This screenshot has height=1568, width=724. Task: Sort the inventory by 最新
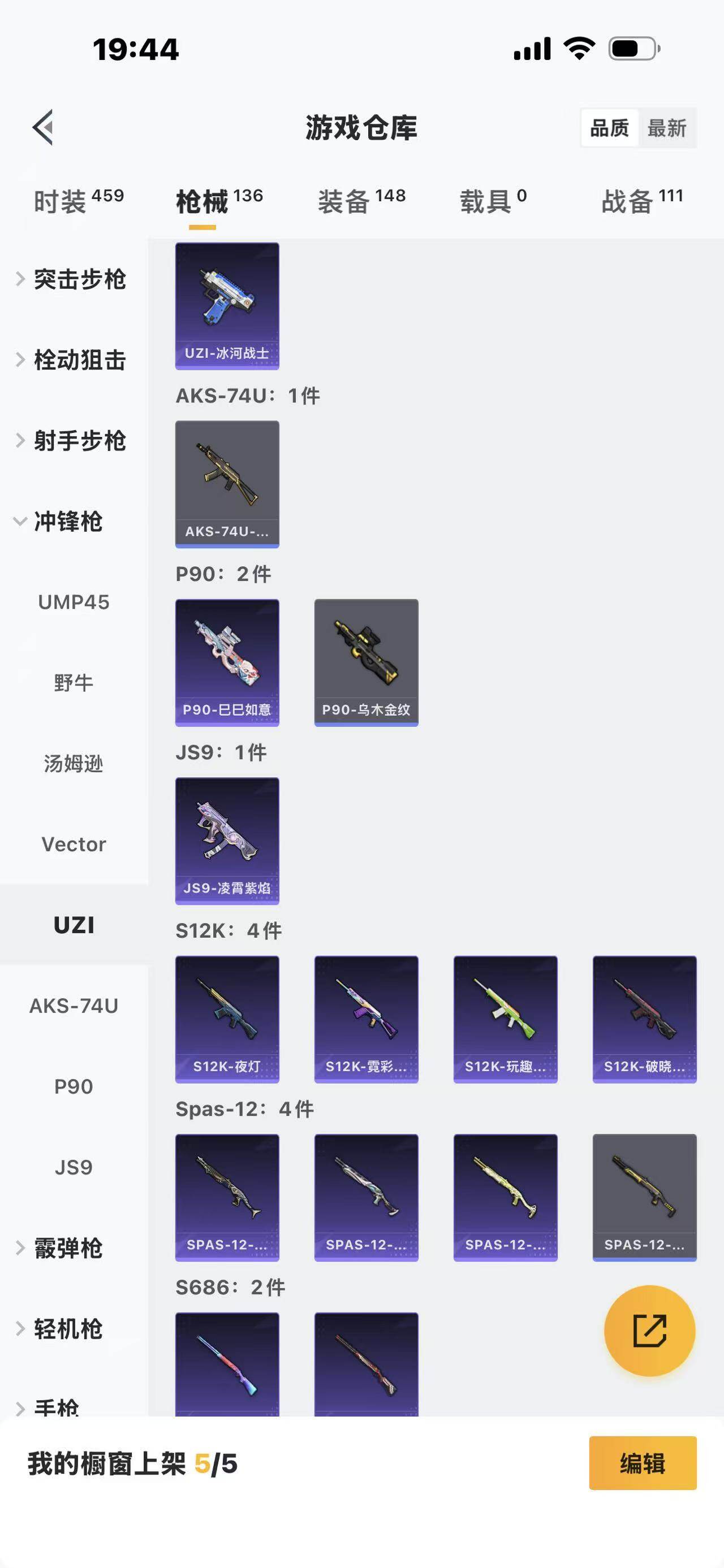[x=667, y=128]
